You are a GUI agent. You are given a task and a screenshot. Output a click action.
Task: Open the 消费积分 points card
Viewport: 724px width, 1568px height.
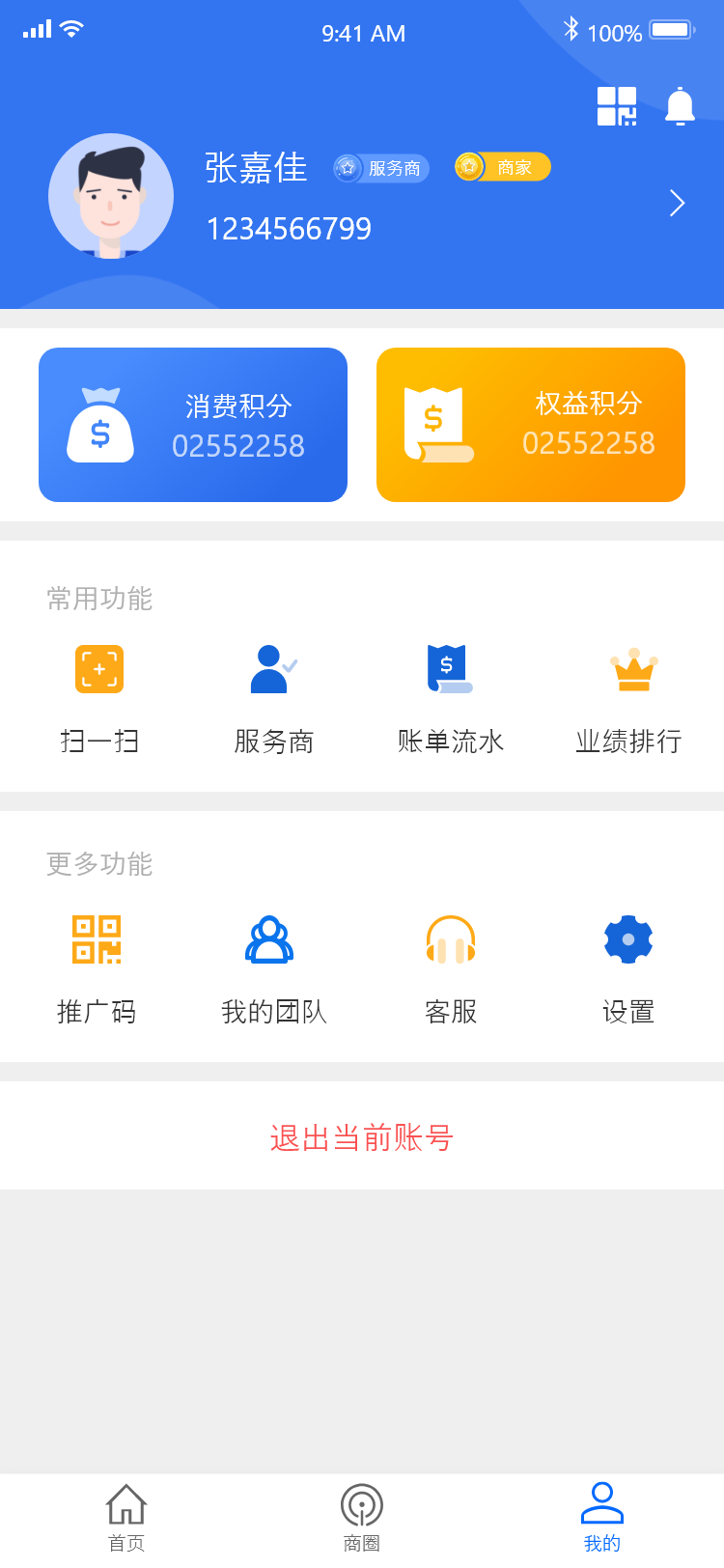(193, 425)
